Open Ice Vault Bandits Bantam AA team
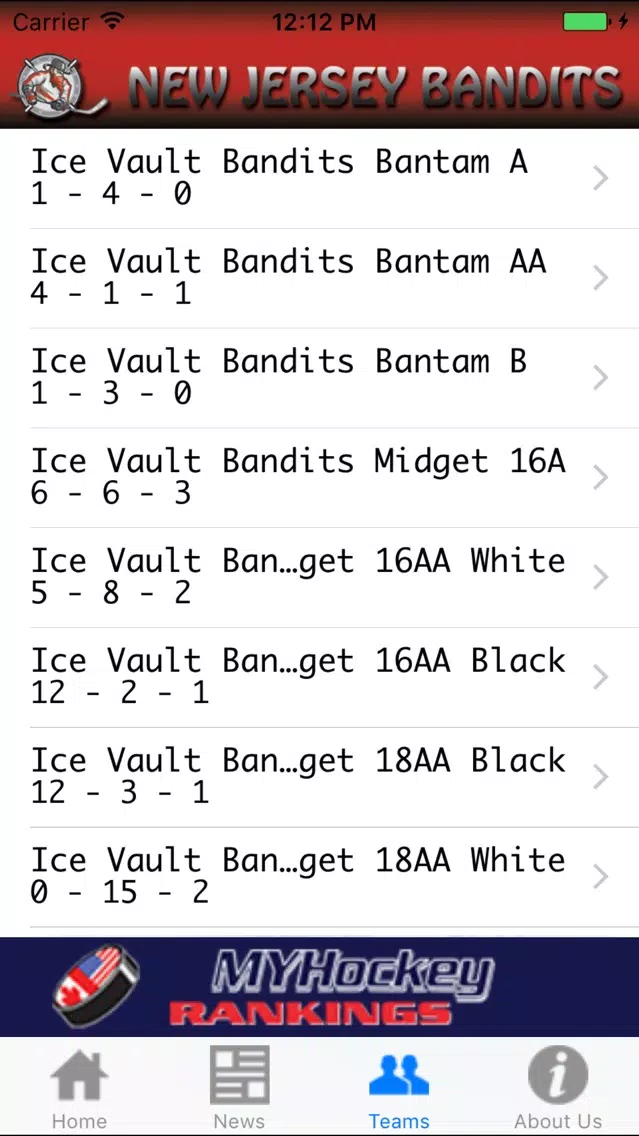The image size is (639, 1136). pos(320,278)
